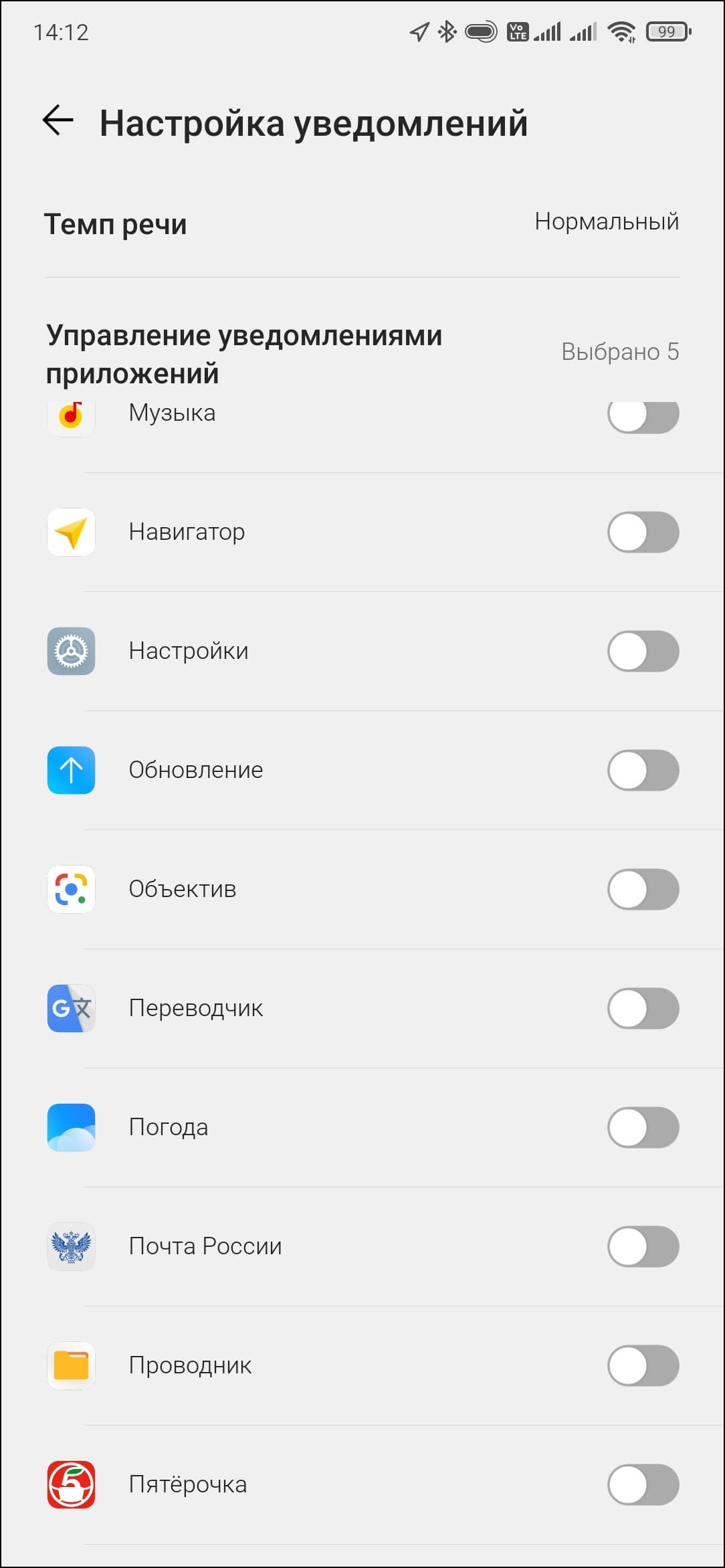Turn on the Погода toggle

[643, 1128]
